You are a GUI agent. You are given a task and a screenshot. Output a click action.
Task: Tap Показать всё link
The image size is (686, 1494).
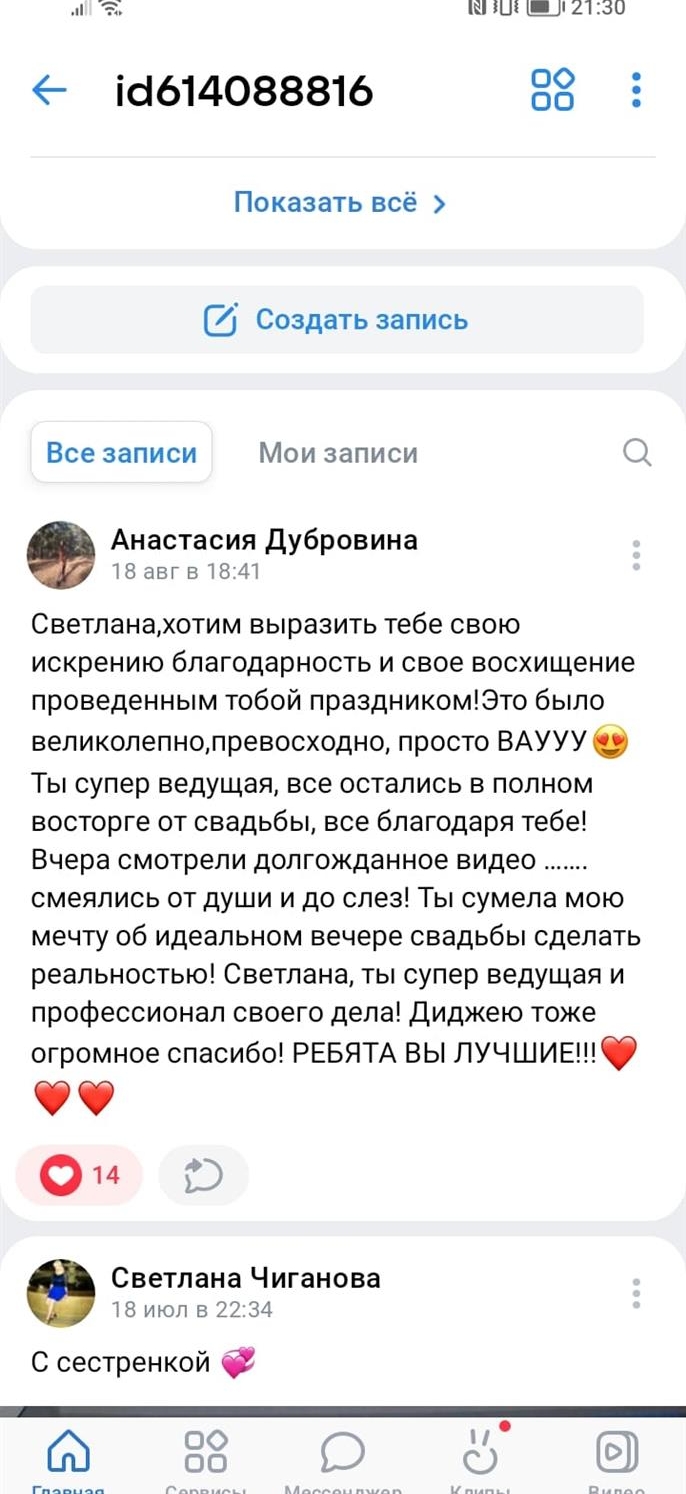pyautogui.click(x=340, y=203)
